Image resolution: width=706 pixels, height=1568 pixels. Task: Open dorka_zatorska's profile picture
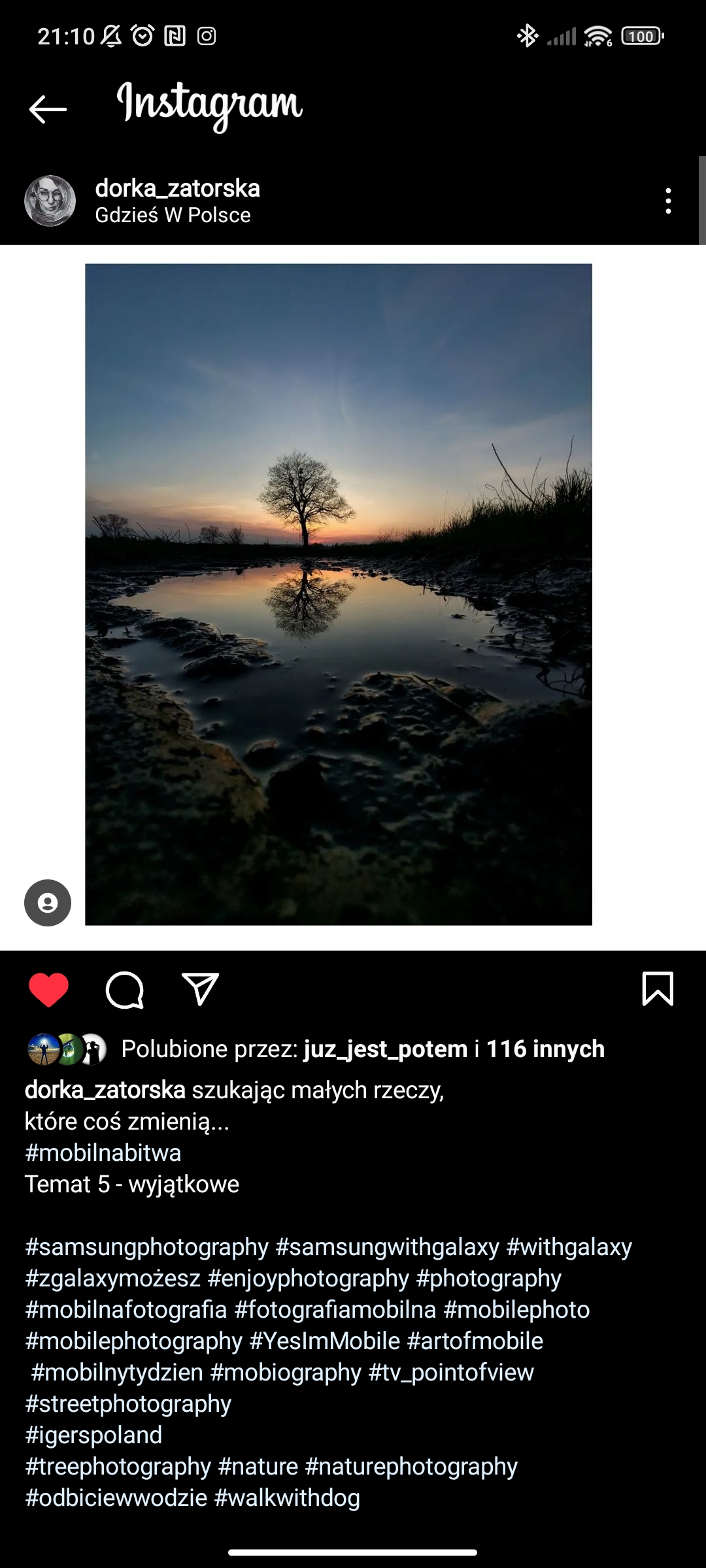[50, 201]
